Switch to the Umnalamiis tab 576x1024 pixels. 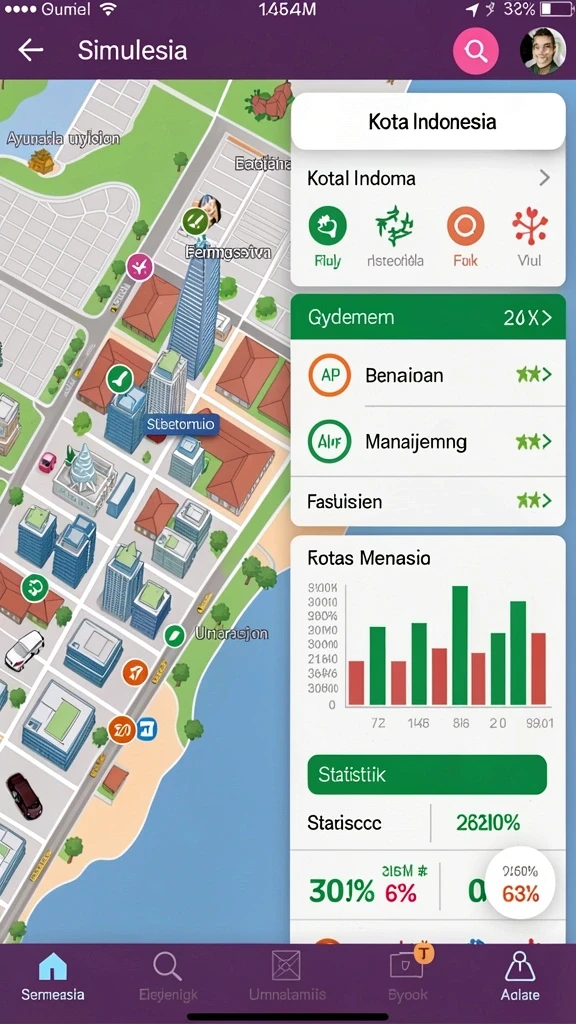(287, 977)
